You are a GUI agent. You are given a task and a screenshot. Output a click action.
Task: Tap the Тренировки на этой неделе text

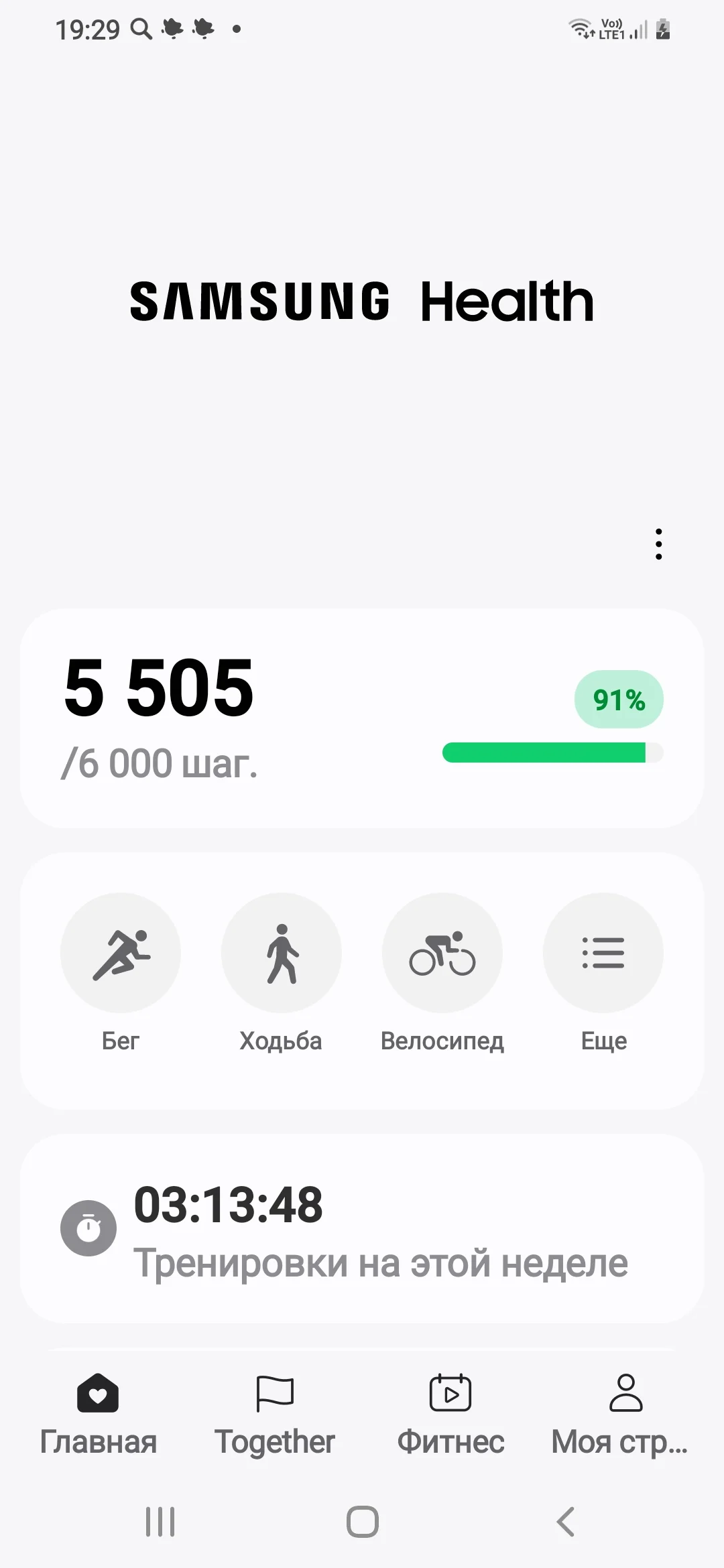(381, 1262)
